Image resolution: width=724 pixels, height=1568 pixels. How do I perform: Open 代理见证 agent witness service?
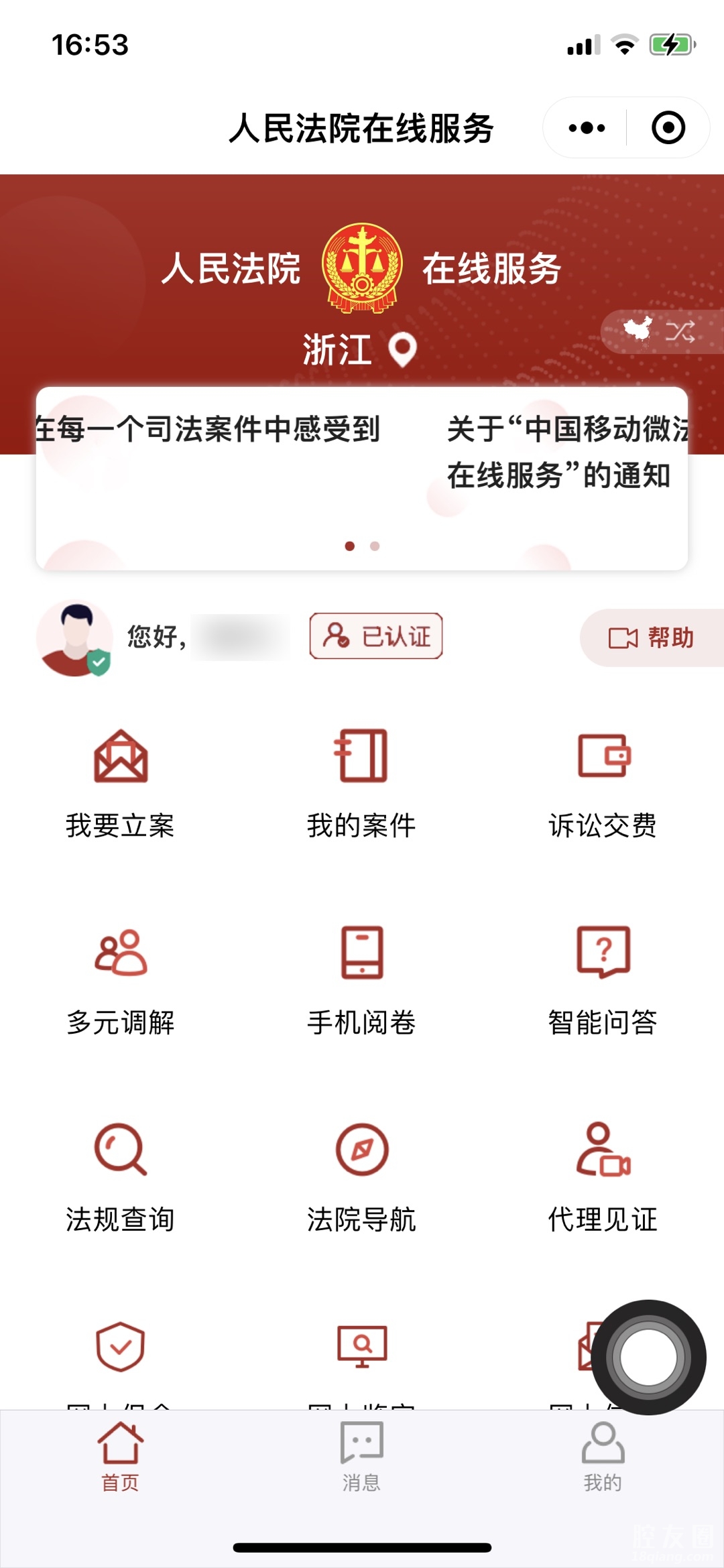pos(603,1177)
